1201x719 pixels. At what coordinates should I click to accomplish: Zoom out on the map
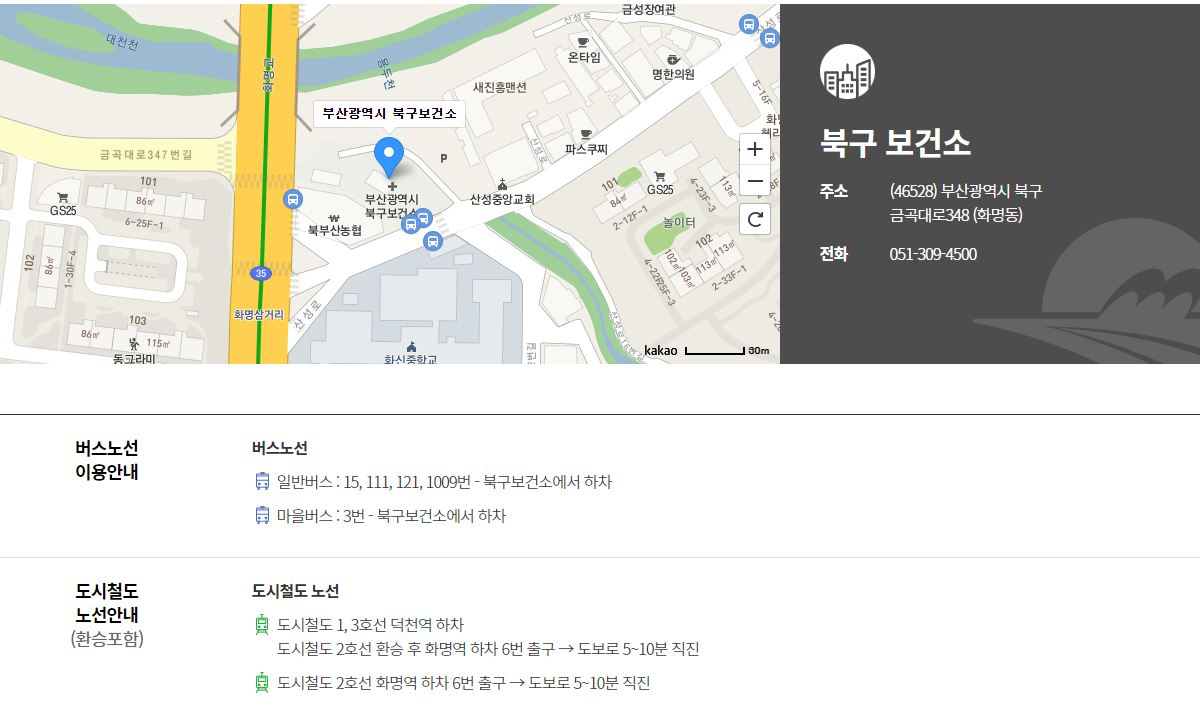pos(755,182)
